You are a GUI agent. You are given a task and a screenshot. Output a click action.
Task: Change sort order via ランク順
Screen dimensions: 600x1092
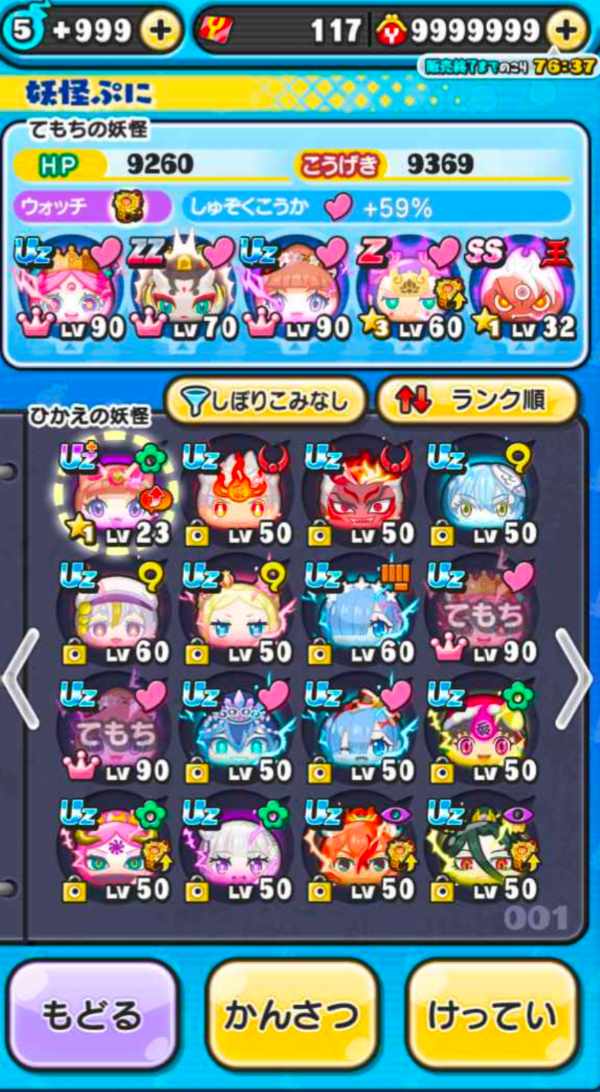coord(477,402)
